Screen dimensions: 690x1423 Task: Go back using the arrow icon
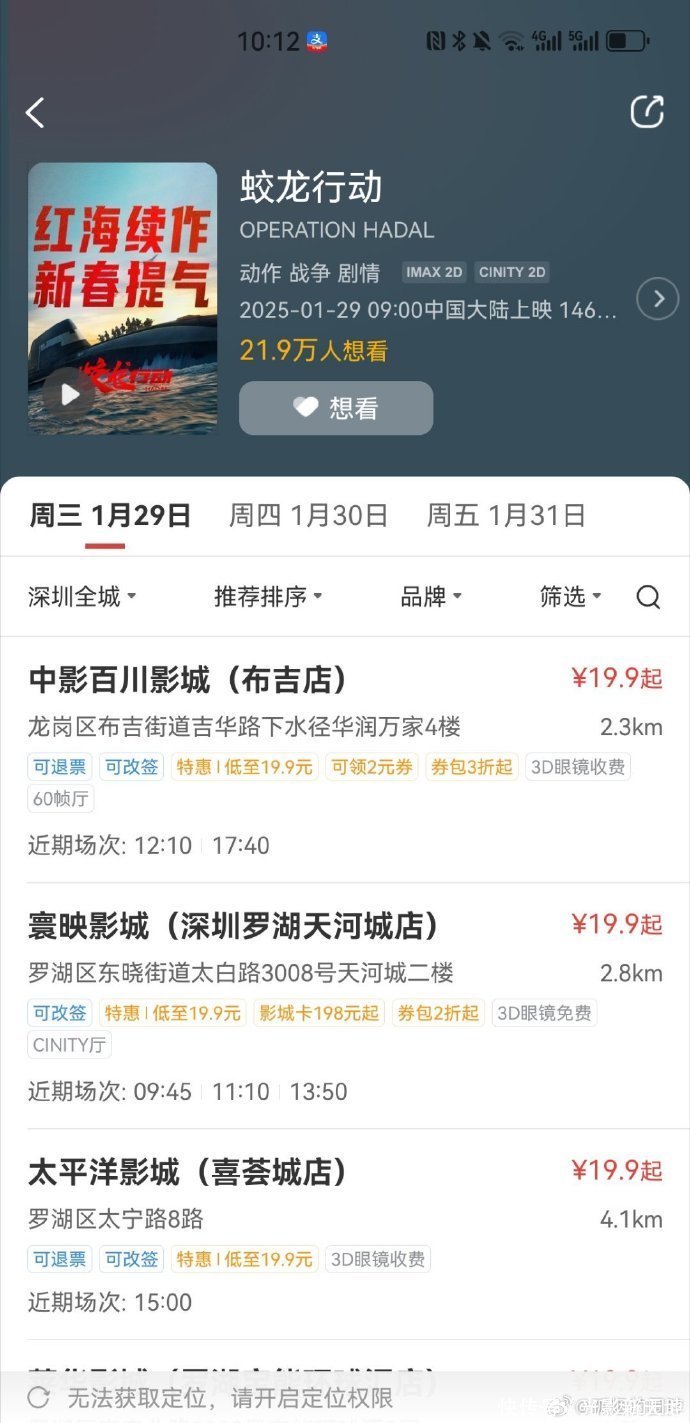pos(36,112)
